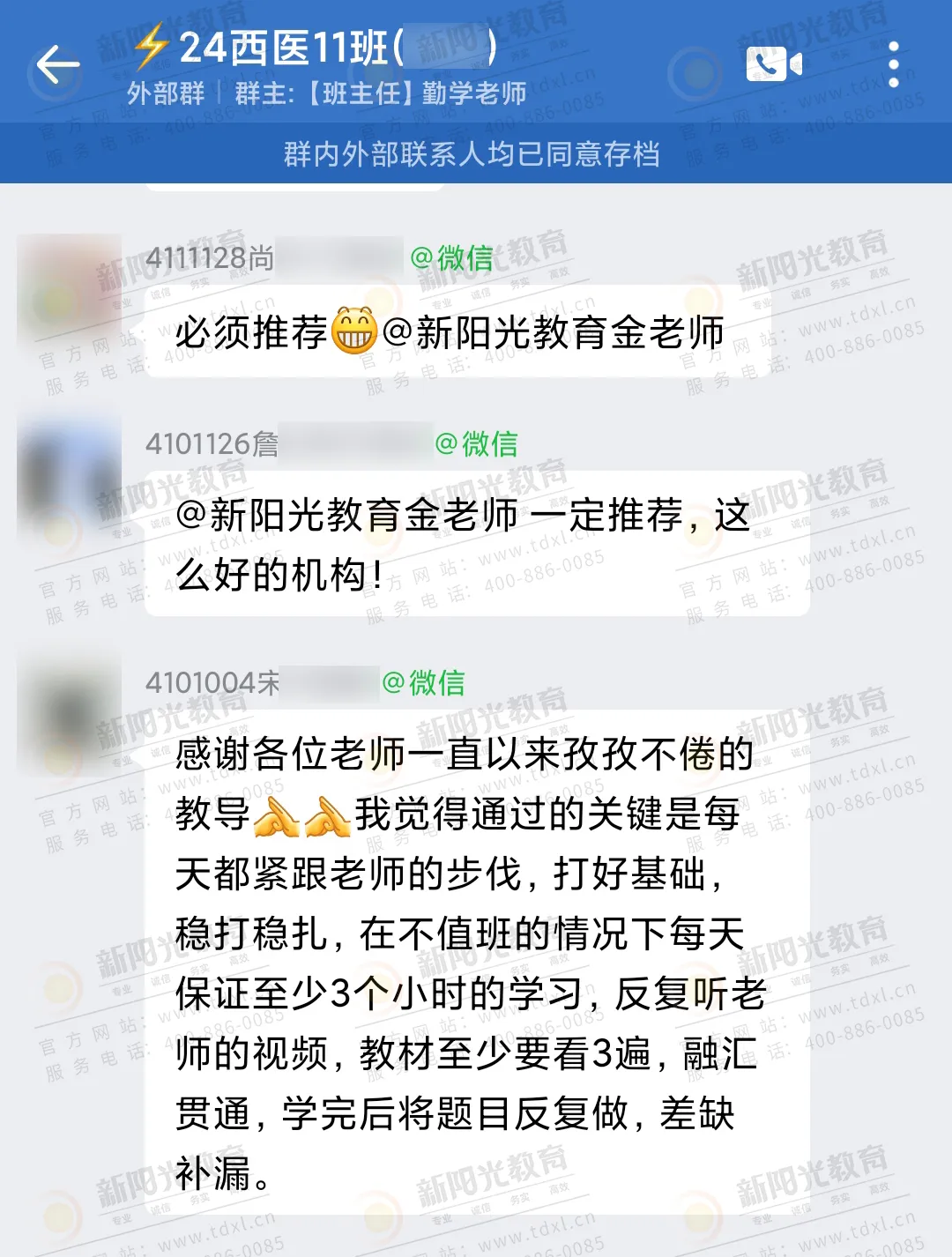Tap the @新阳光教育金老师 mention in 必须推荐 message
The width and height of the screenshot is (952, 1257).
[x=554, y=333]
